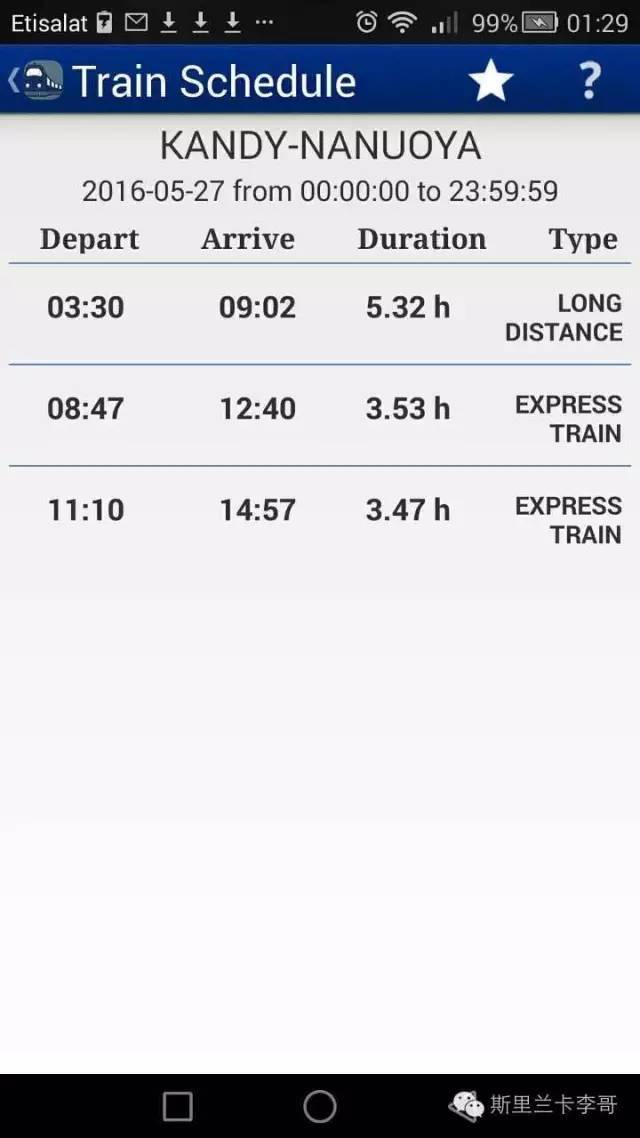View details of the 11:10 express train
The width and height of the screenshot is (640, 1138).
[320, 517]
